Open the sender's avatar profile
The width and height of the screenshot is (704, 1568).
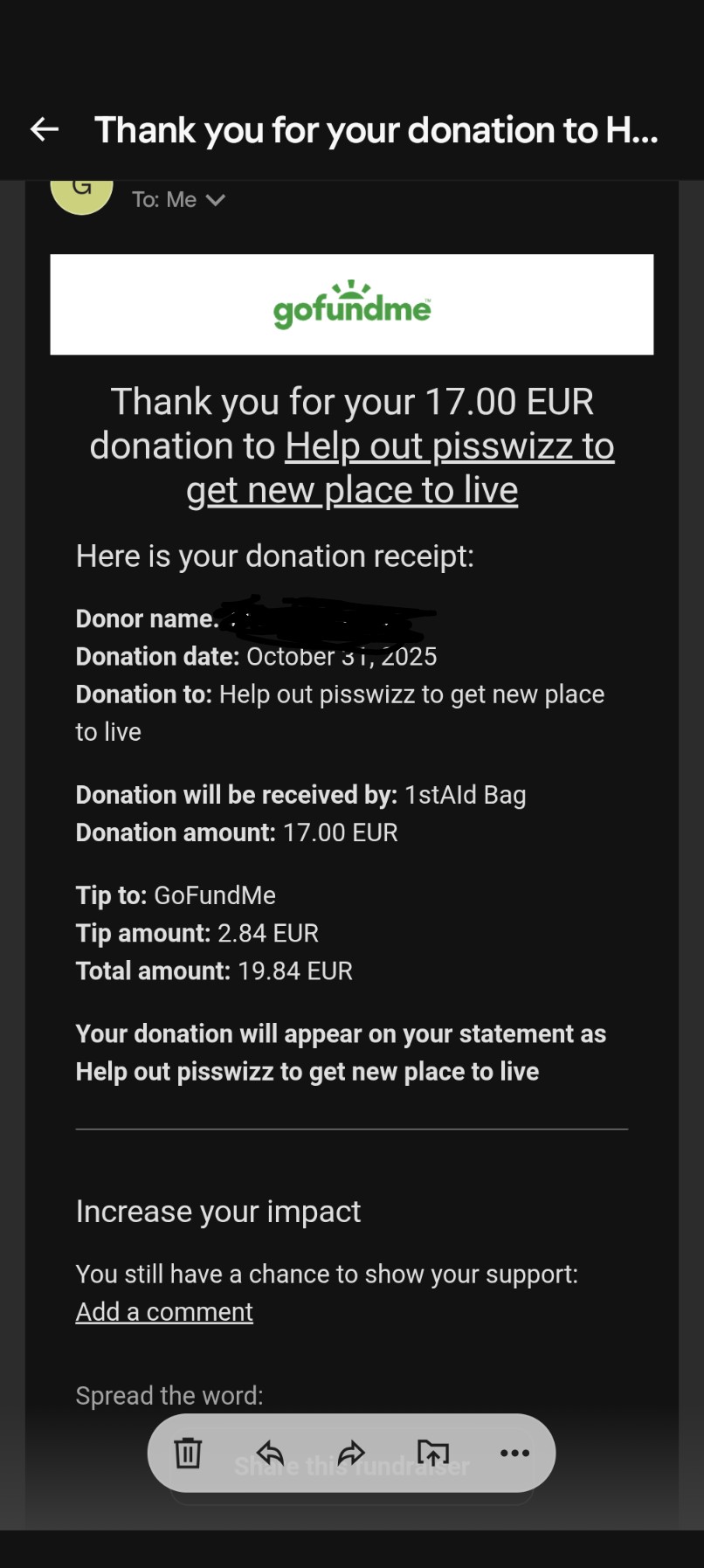[82, 190]
